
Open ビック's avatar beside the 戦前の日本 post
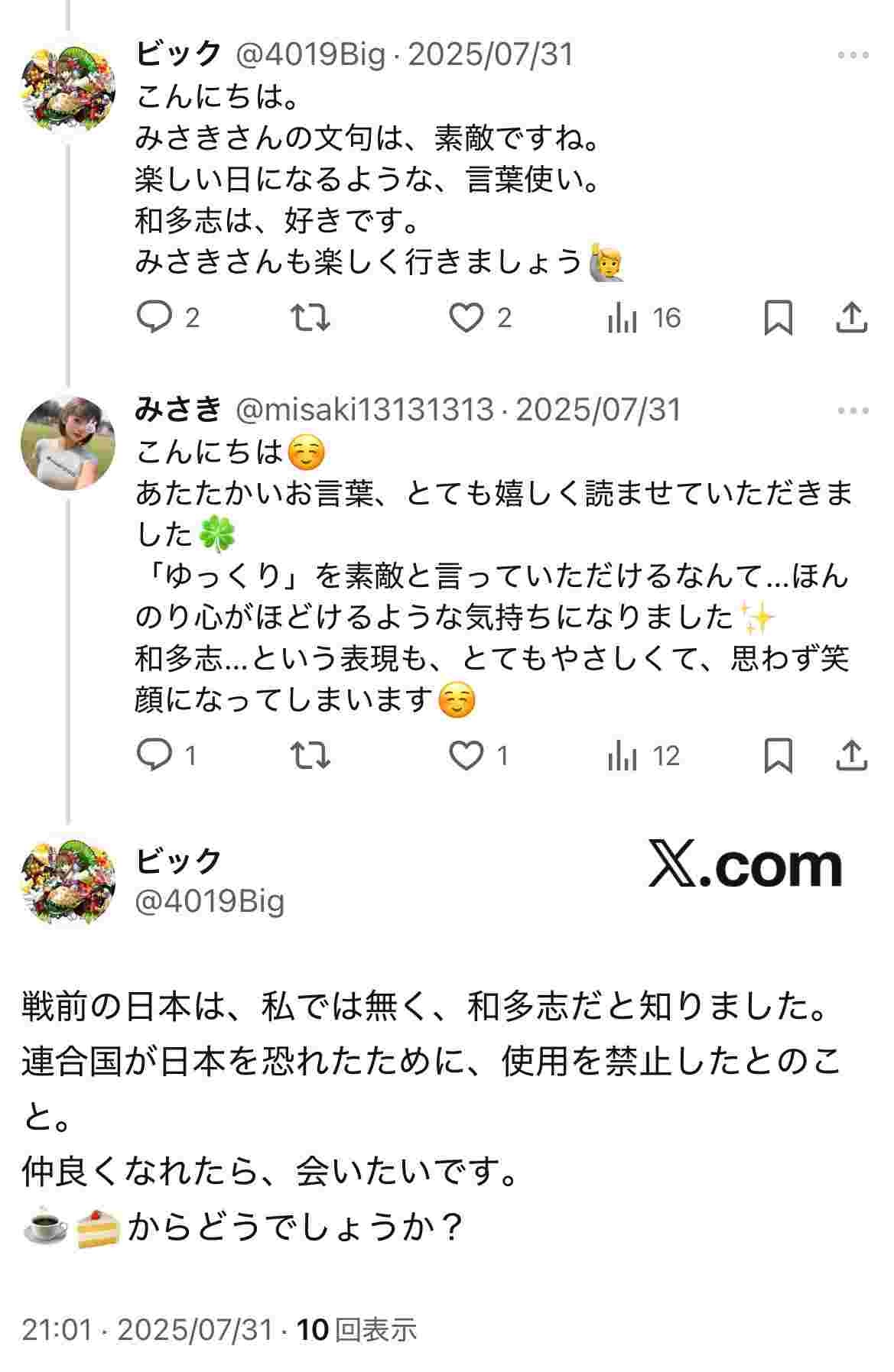tap(68, 881)
